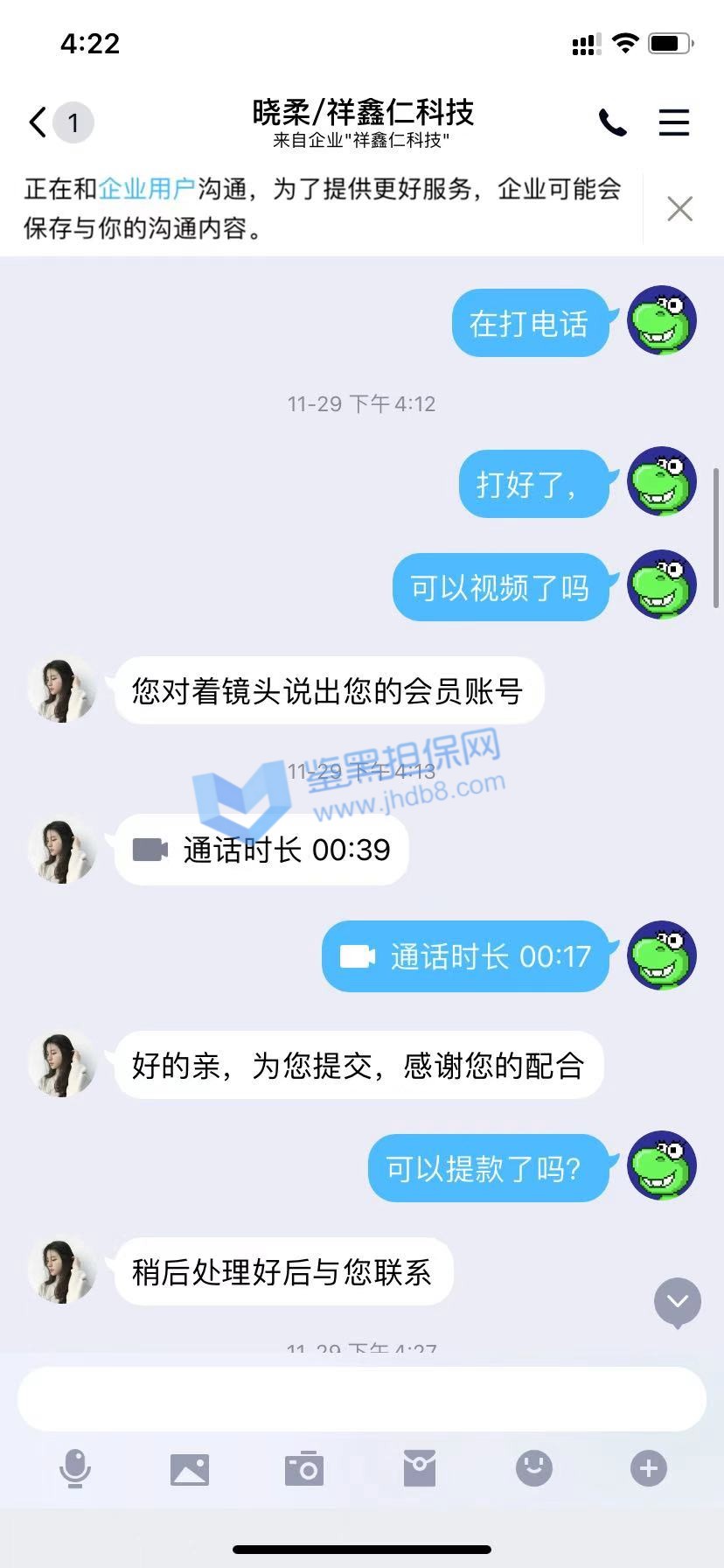
Task: Record a voice message
Action: (75, 1468)
